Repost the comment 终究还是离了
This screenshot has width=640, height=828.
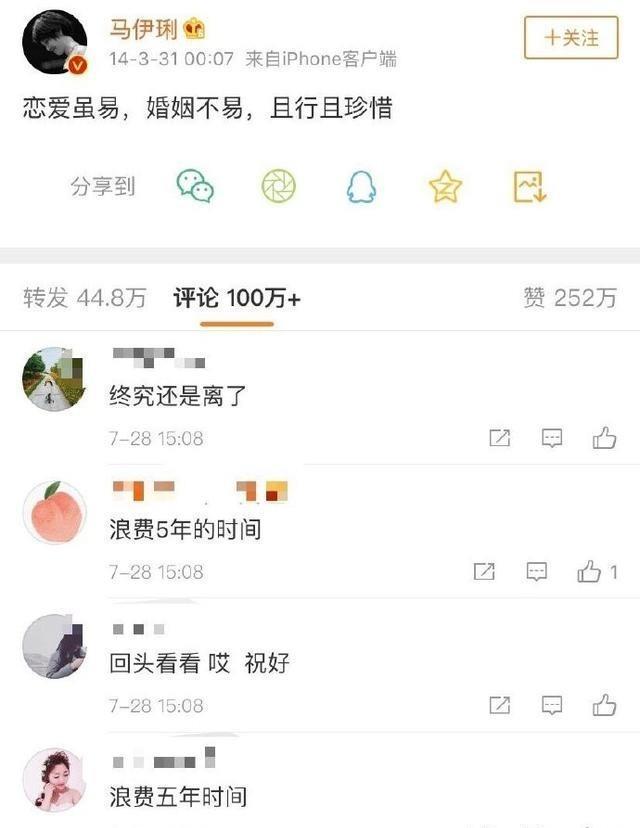click(499, 438)
